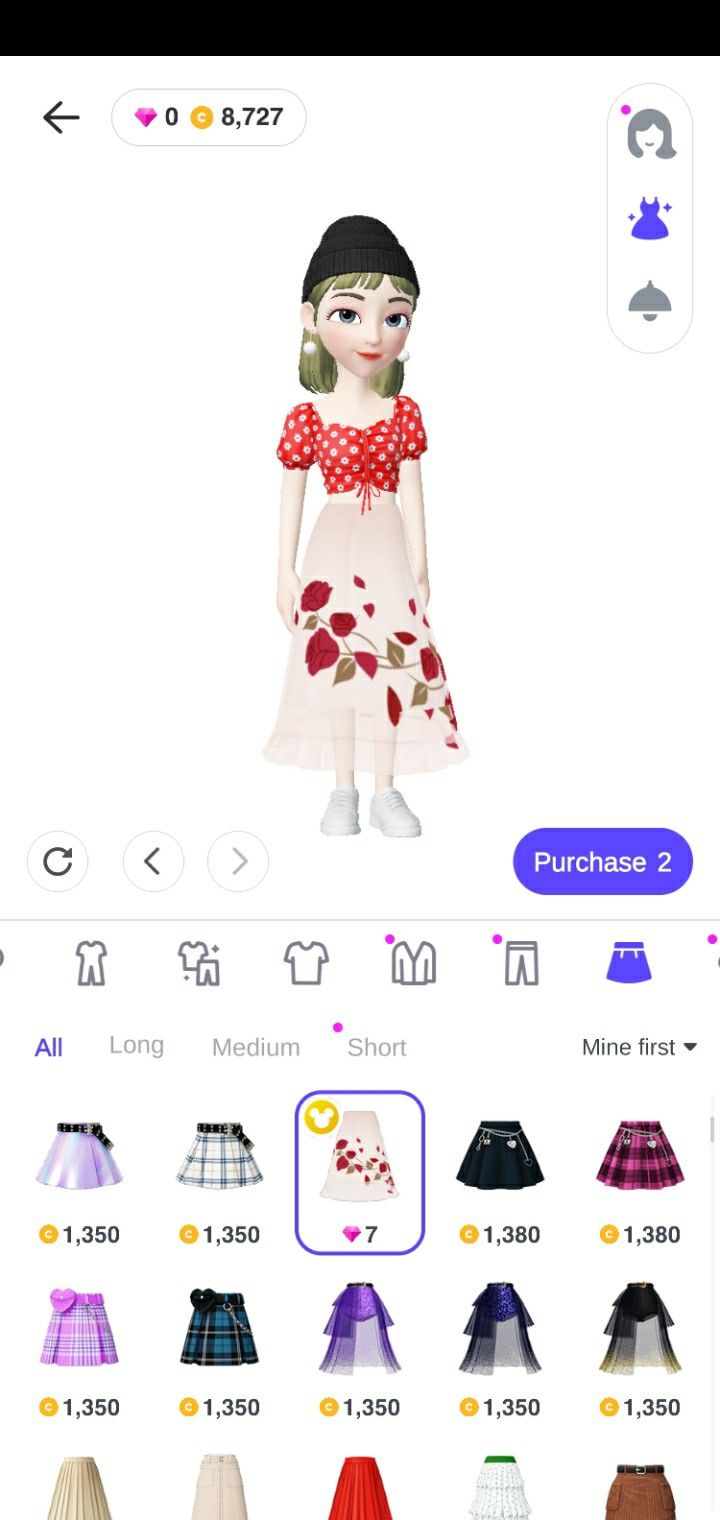
Task: Try on the pink plaid chain skirt
Action: [640, 1155]
